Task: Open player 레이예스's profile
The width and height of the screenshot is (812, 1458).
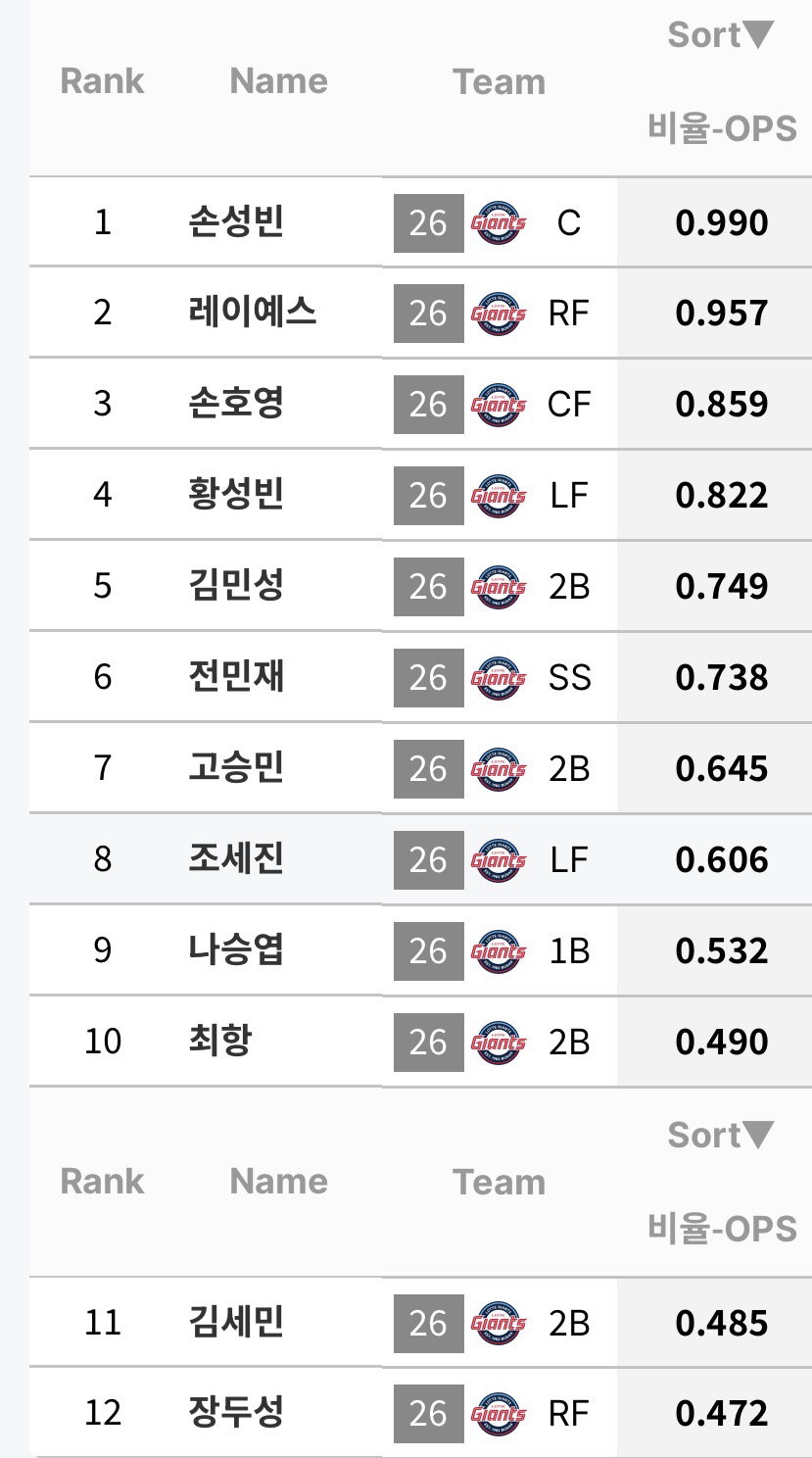Action: tap(252, 313)
